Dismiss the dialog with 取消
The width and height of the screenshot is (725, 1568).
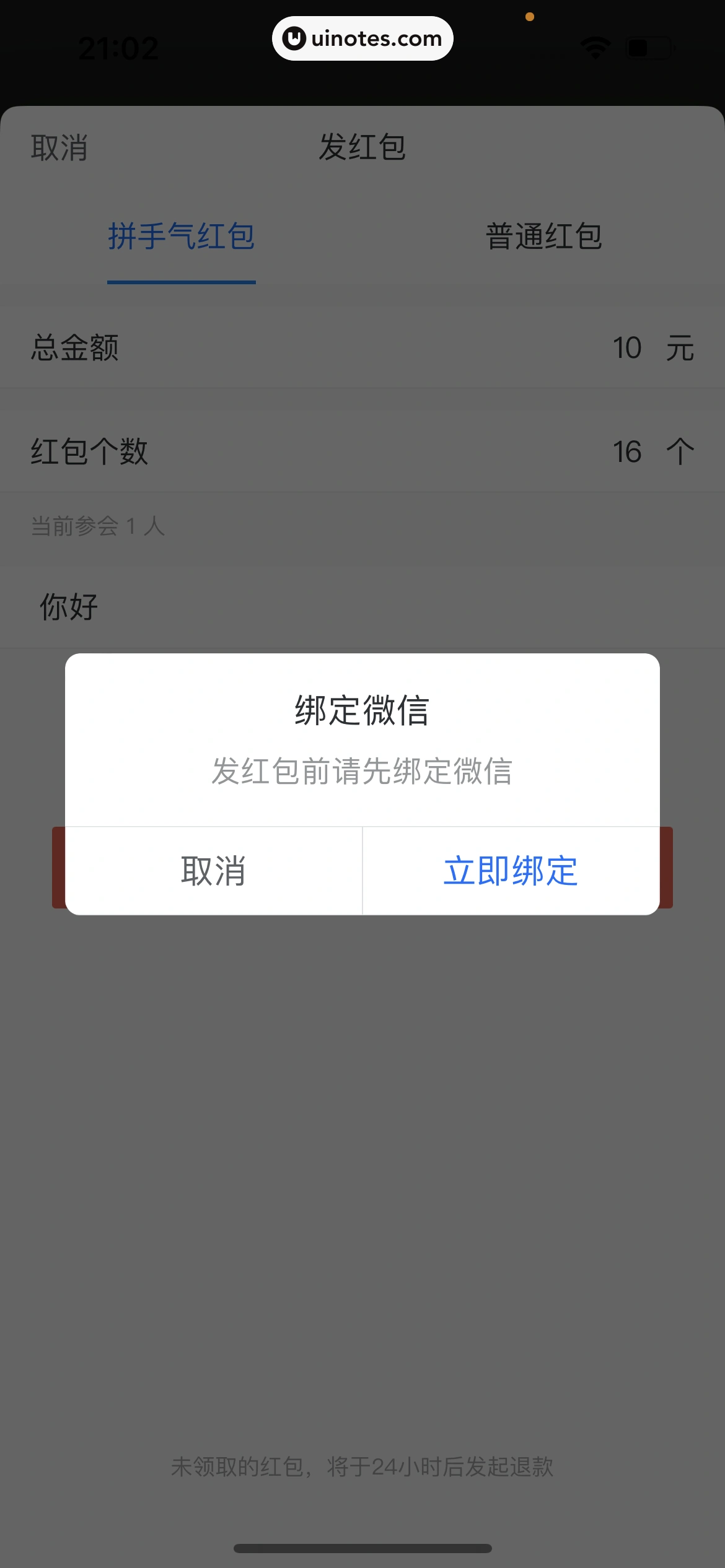214,870
